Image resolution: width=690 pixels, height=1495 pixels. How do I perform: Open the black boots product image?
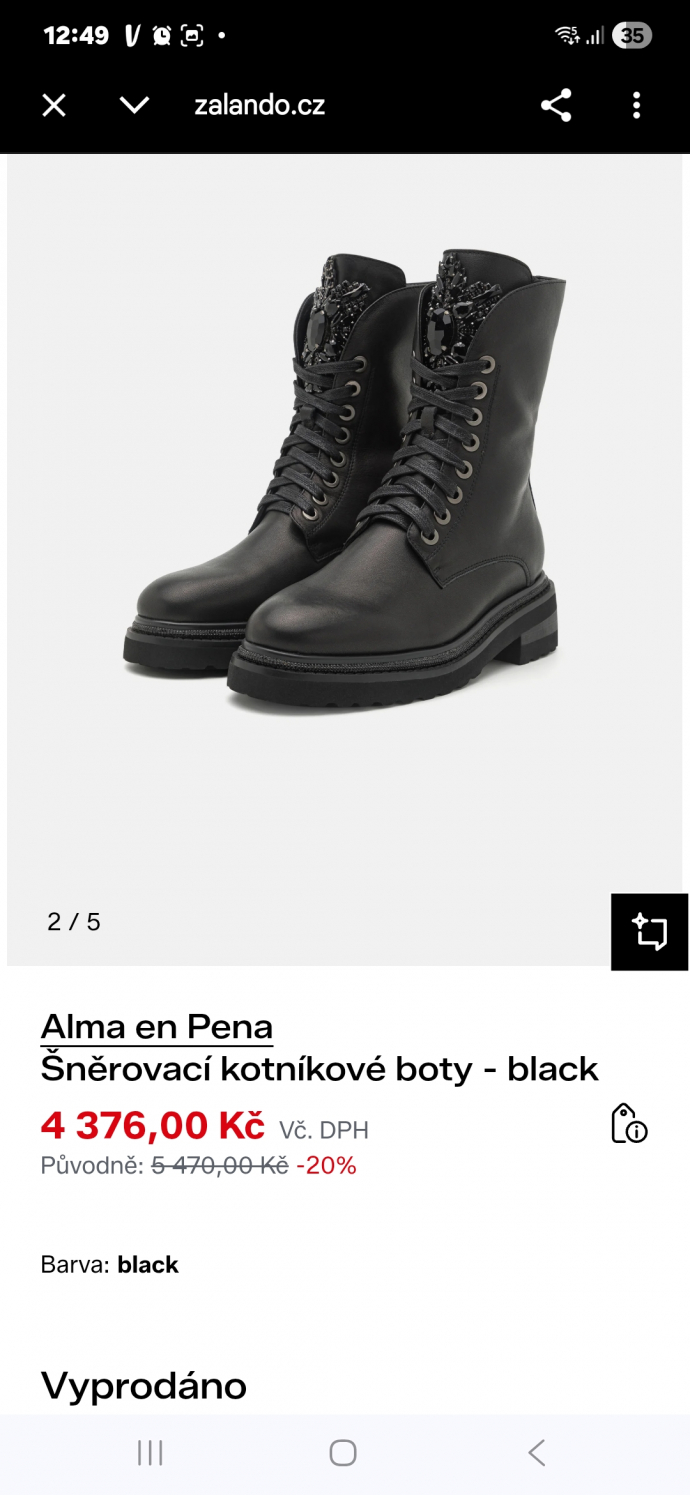(345, 480)
